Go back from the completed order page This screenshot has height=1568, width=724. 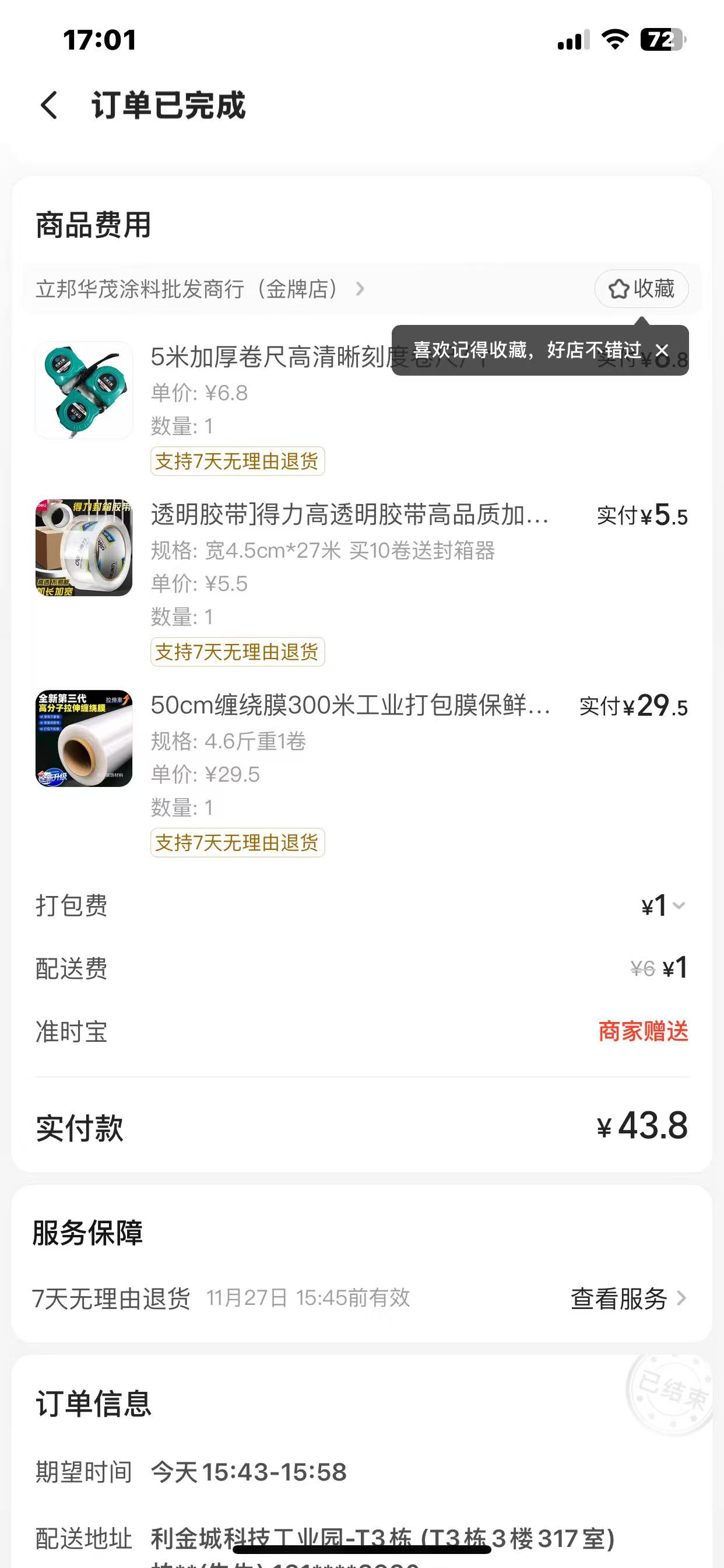pos(48,106)
